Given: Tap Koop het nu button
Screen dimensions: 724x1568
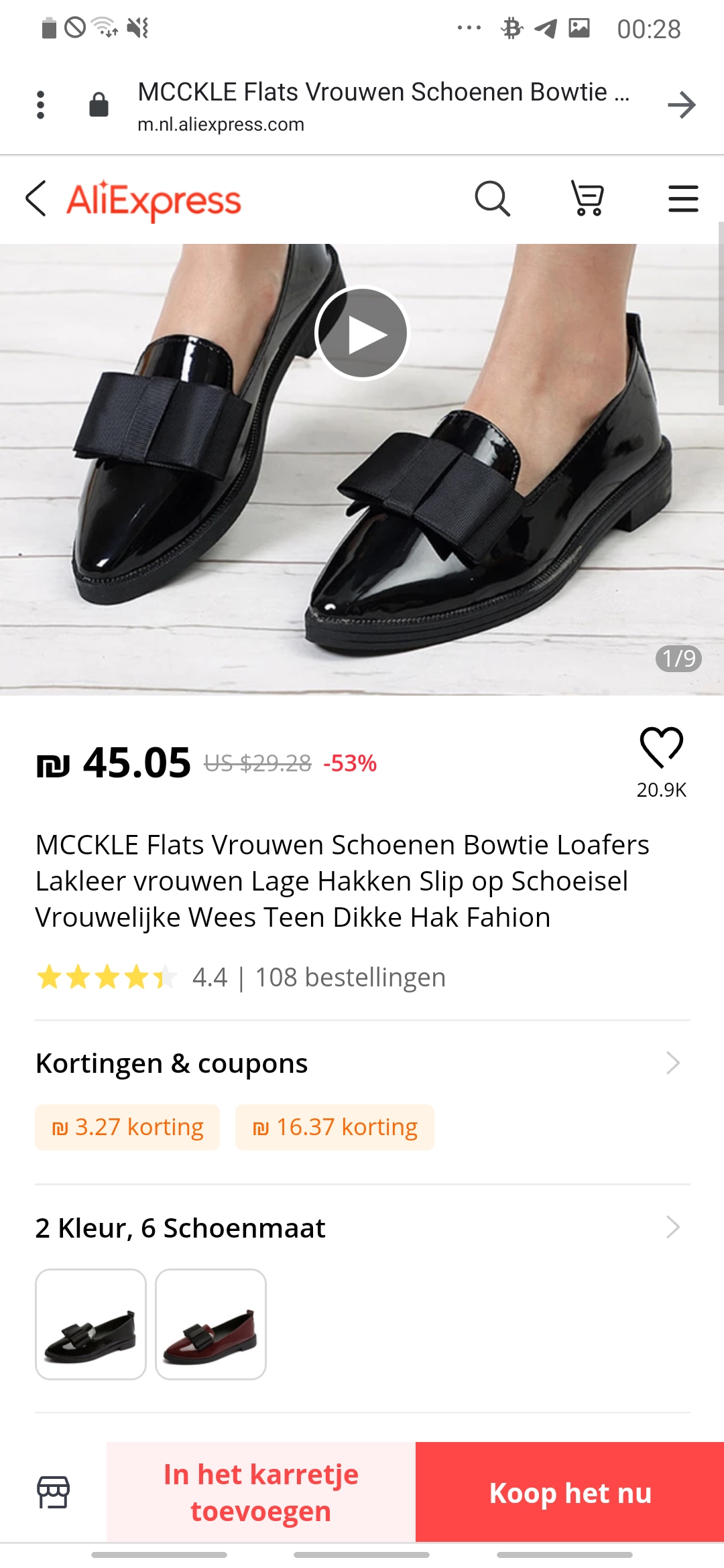Looking at the screenshot, I should pos(570,1492).
